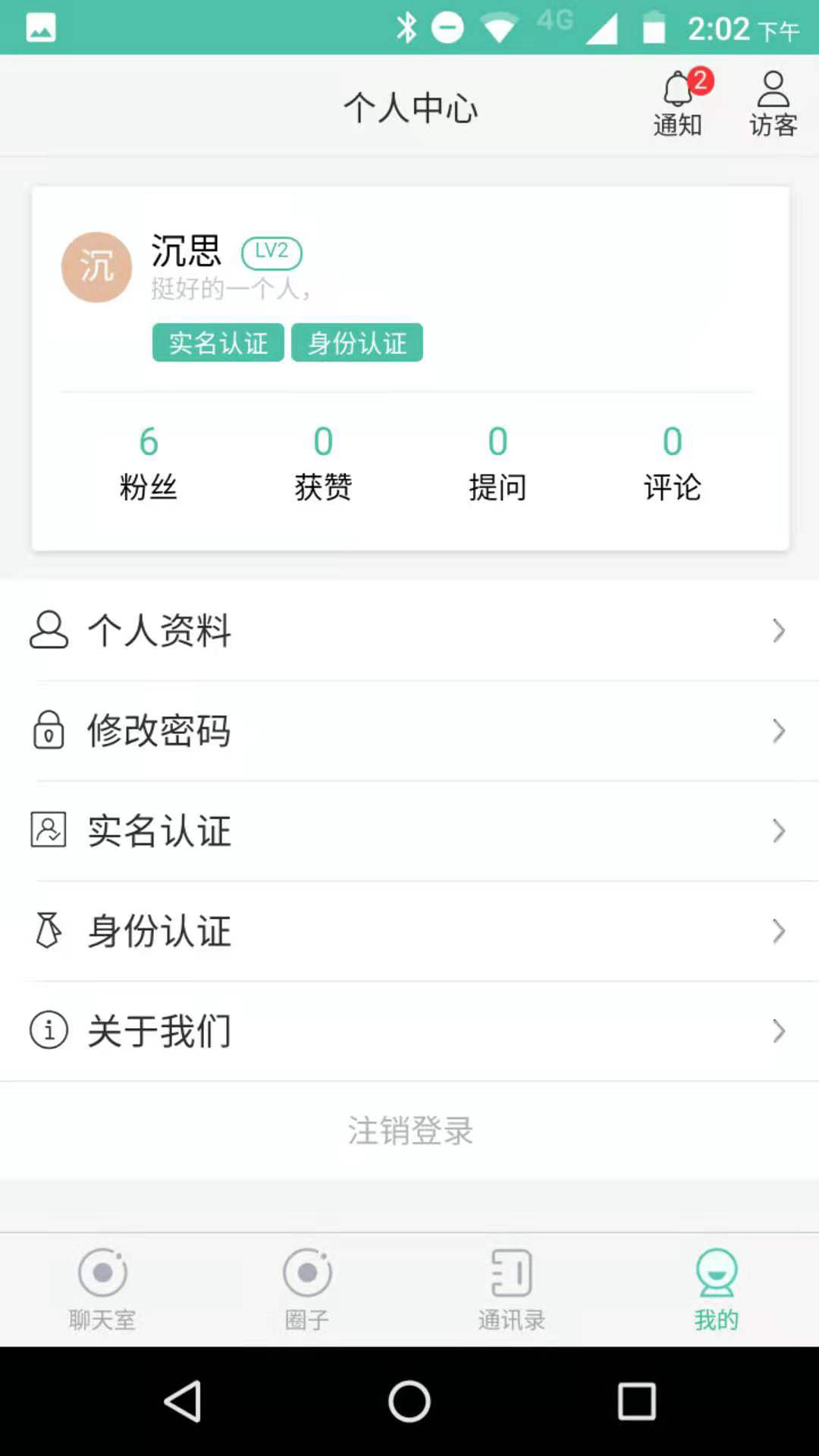The width and height of the screenshot is (819, 1456).
Task: Open the 修改密码 row
Action: pyautogui.click(x=409, y=730)
